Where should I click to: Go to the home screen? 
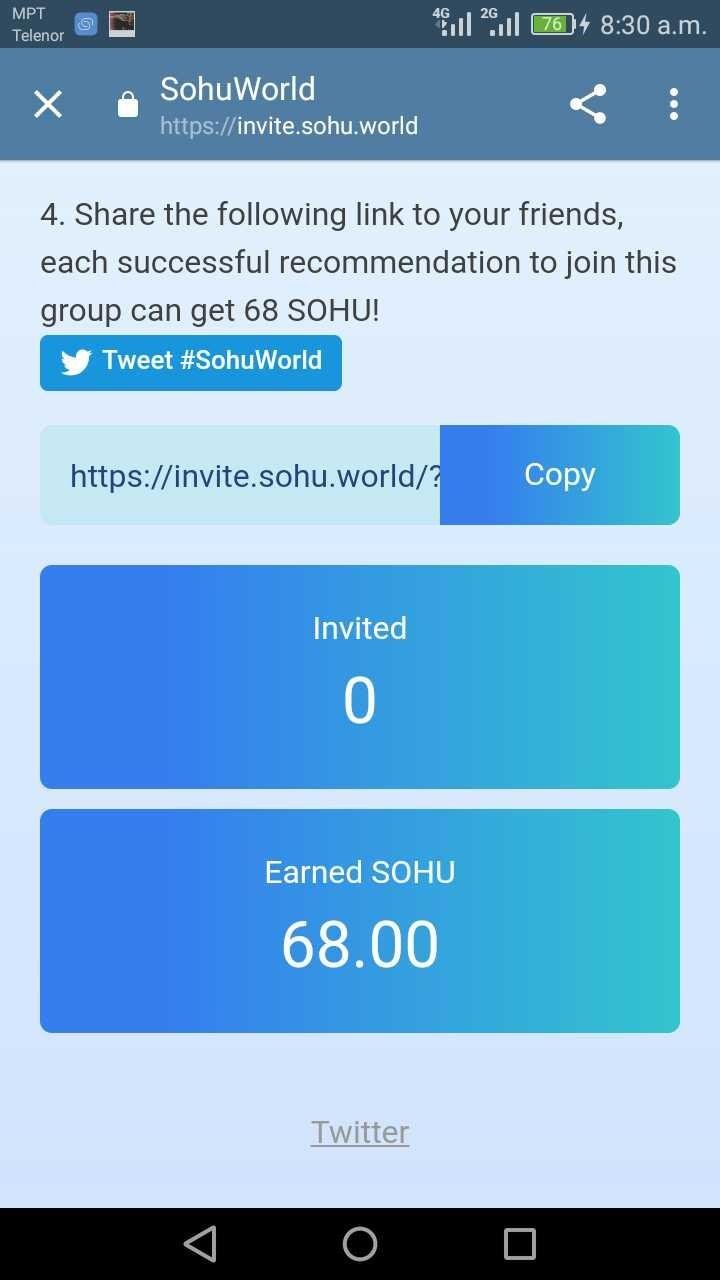(x=360, y=1244)
